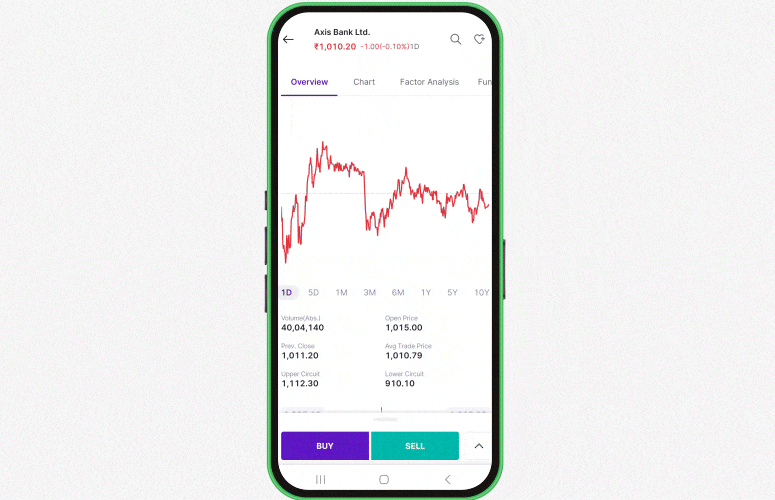775x500 pixels.
Task: Add Axis Bank to watchlist
Action: click(480, 39)
